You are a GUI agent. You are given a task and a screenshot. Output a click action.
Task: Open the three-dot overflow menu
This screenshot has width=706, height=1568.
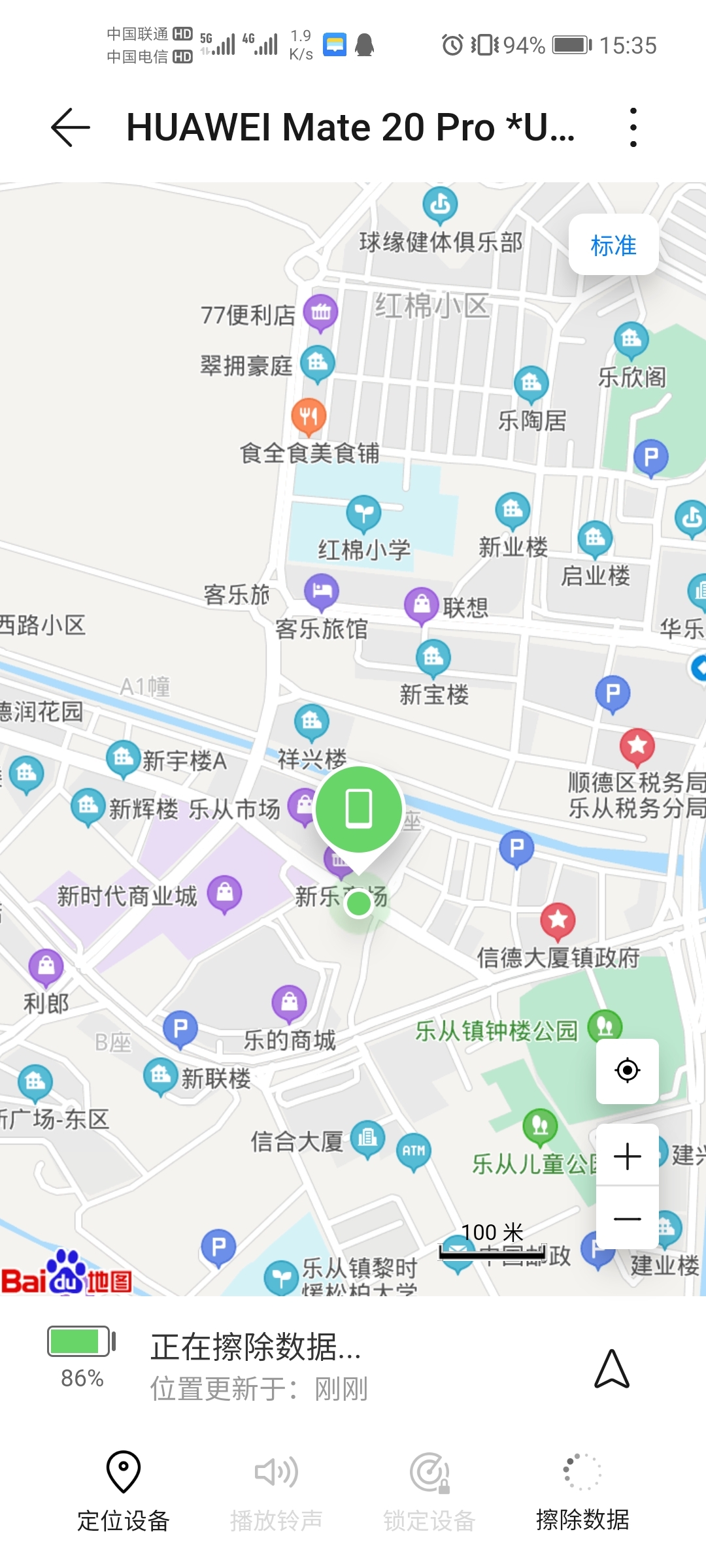pos(632,128)
